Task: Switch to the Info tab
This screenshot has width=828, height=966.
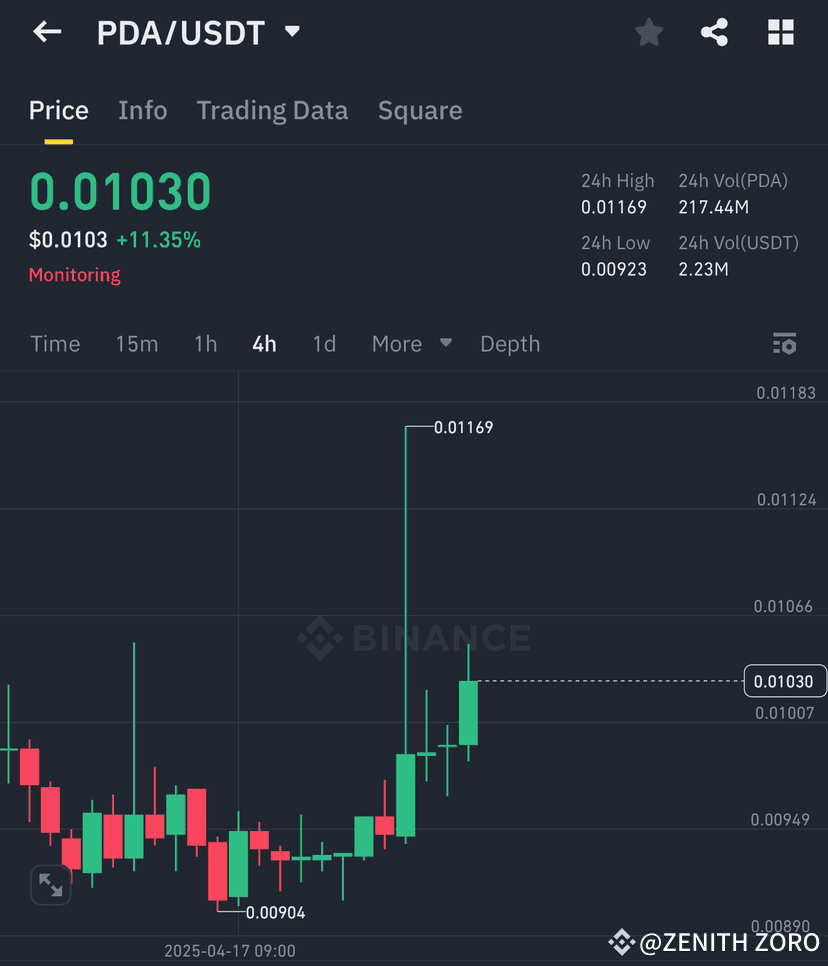Action: 142,110
